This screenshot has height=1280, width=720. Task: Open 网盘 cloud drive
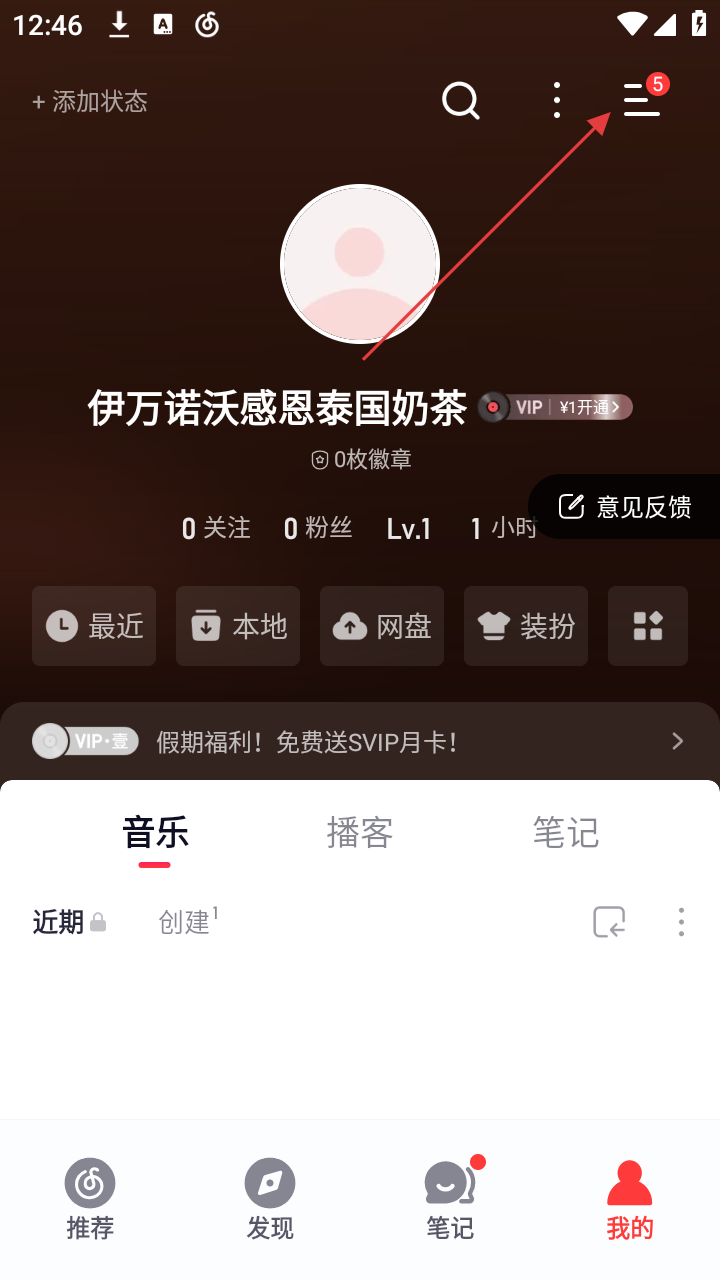point(382,626)
